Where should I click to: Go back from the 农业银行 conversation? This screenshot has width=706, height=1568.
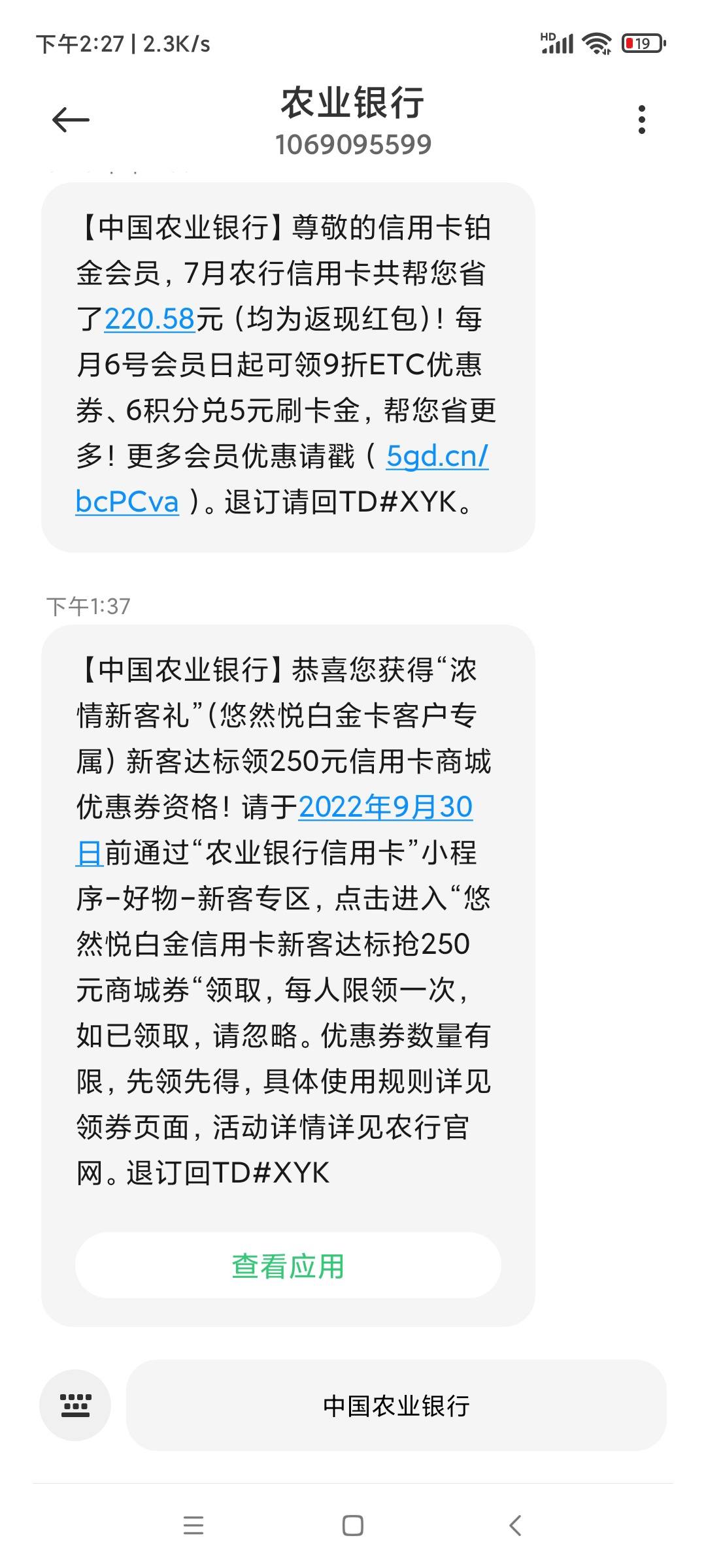[71, 120]
